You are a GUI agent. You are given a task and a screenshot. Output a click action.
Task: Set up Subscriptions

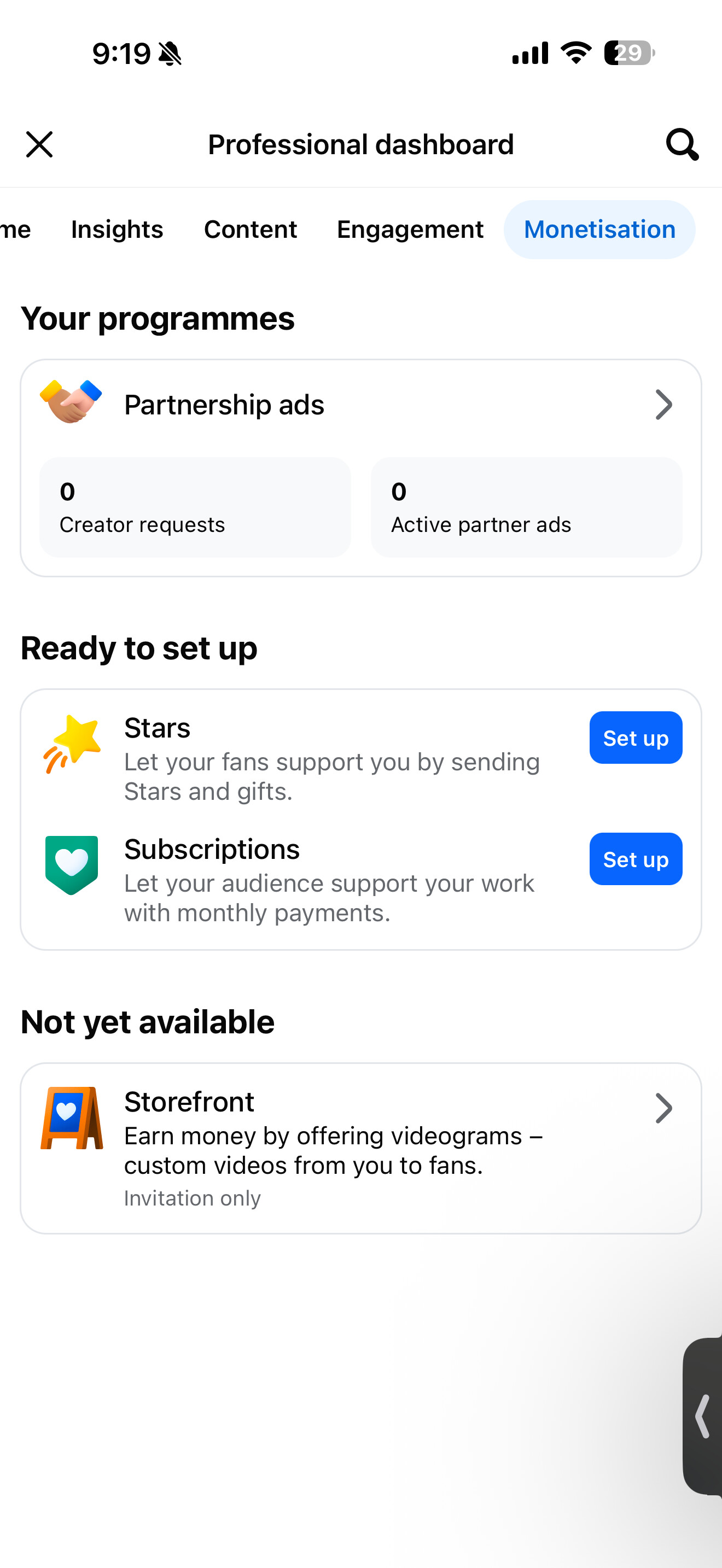[635, 859]
